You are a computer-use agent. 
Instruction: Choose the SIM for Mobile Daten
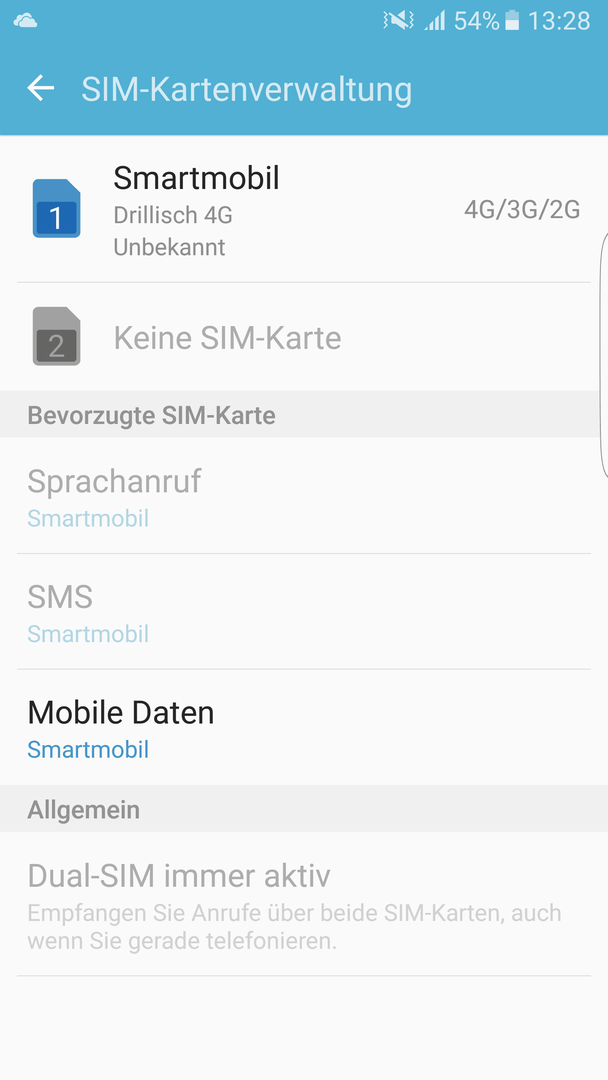pyautogui.click(x=304, y=727)
